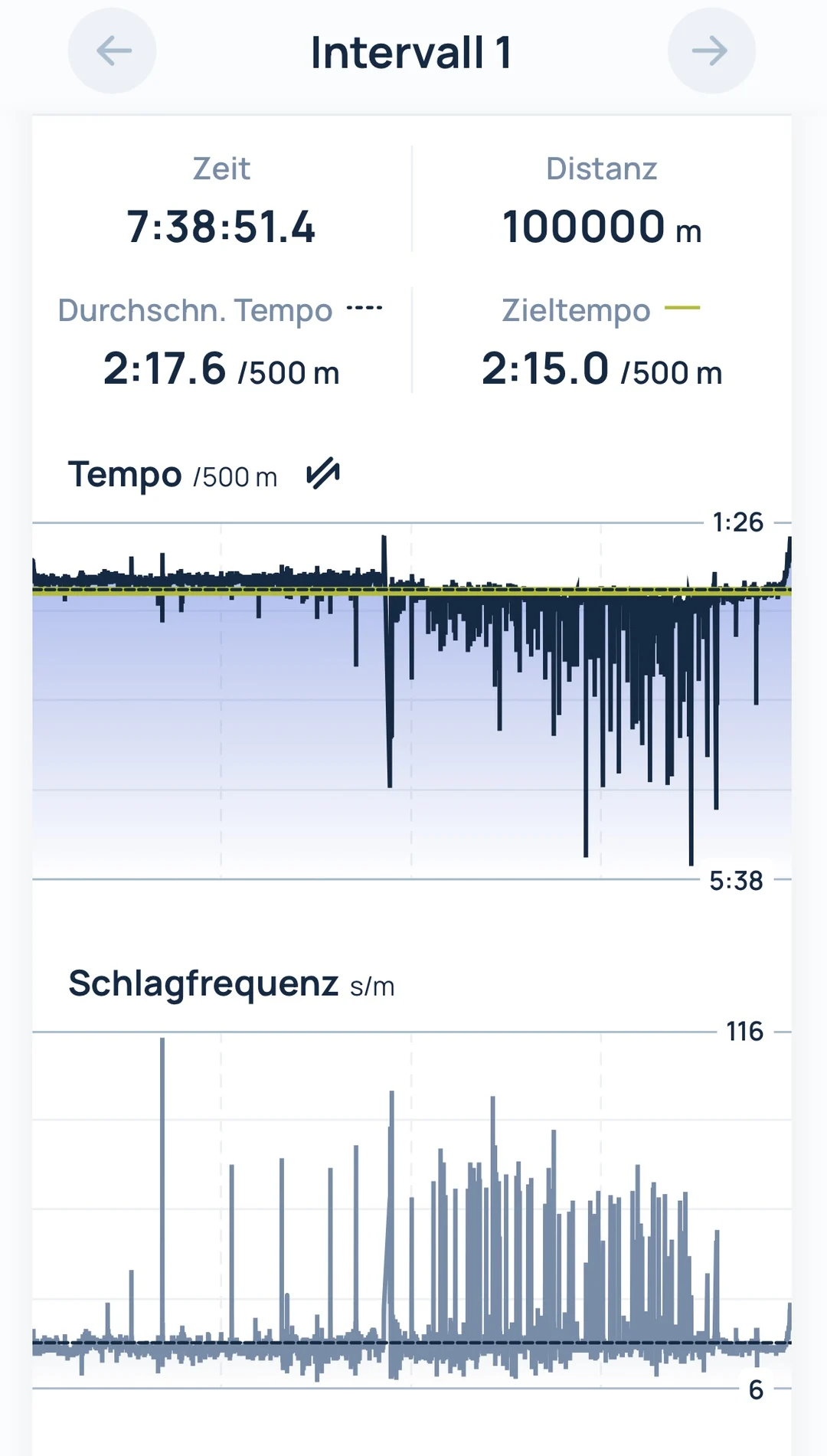
Task: Tap the Distanz value 100000 m
Action: pyautogui.click(x=603, y=225)
